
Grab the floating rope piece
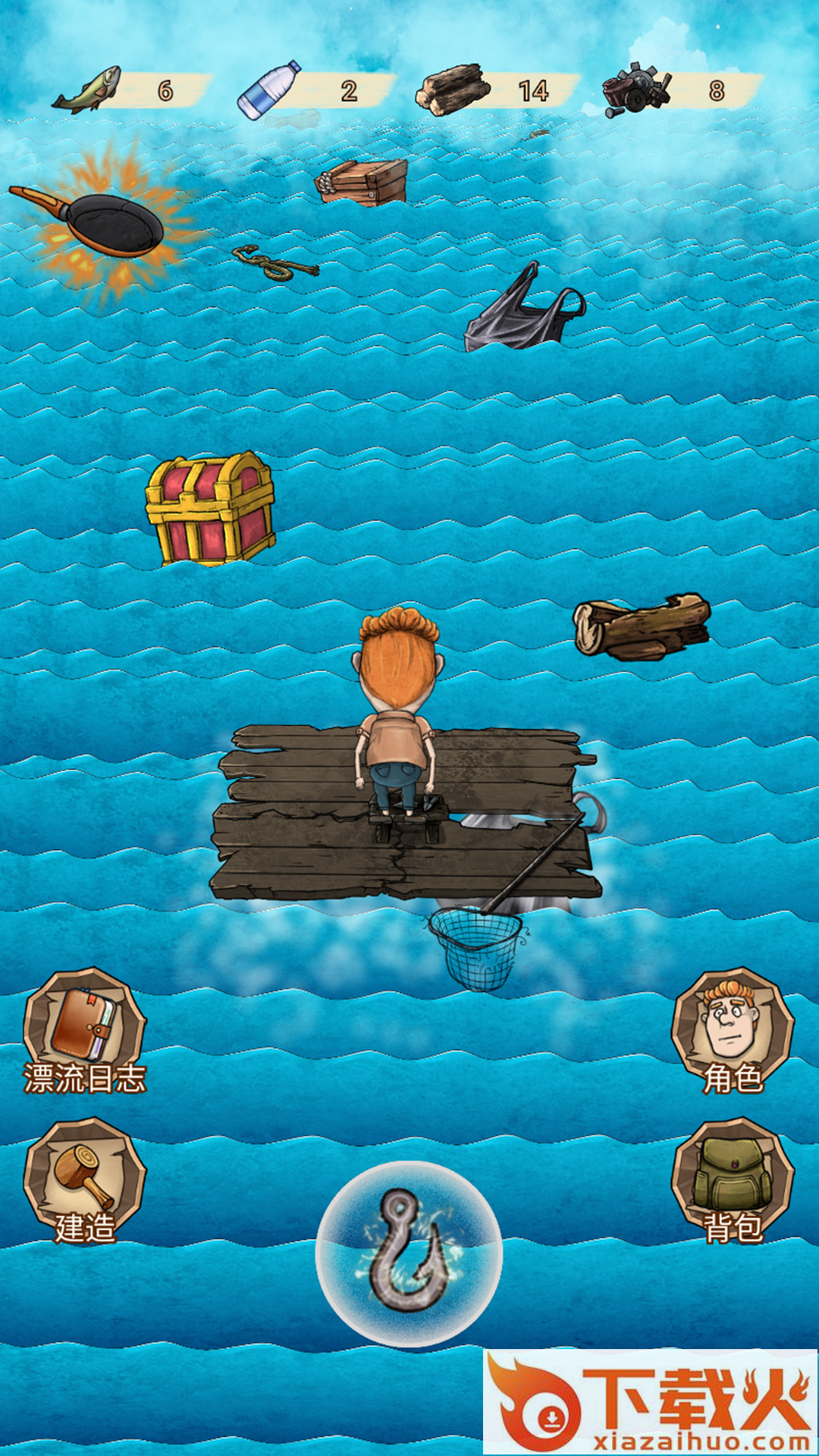(x=275, y=264)
